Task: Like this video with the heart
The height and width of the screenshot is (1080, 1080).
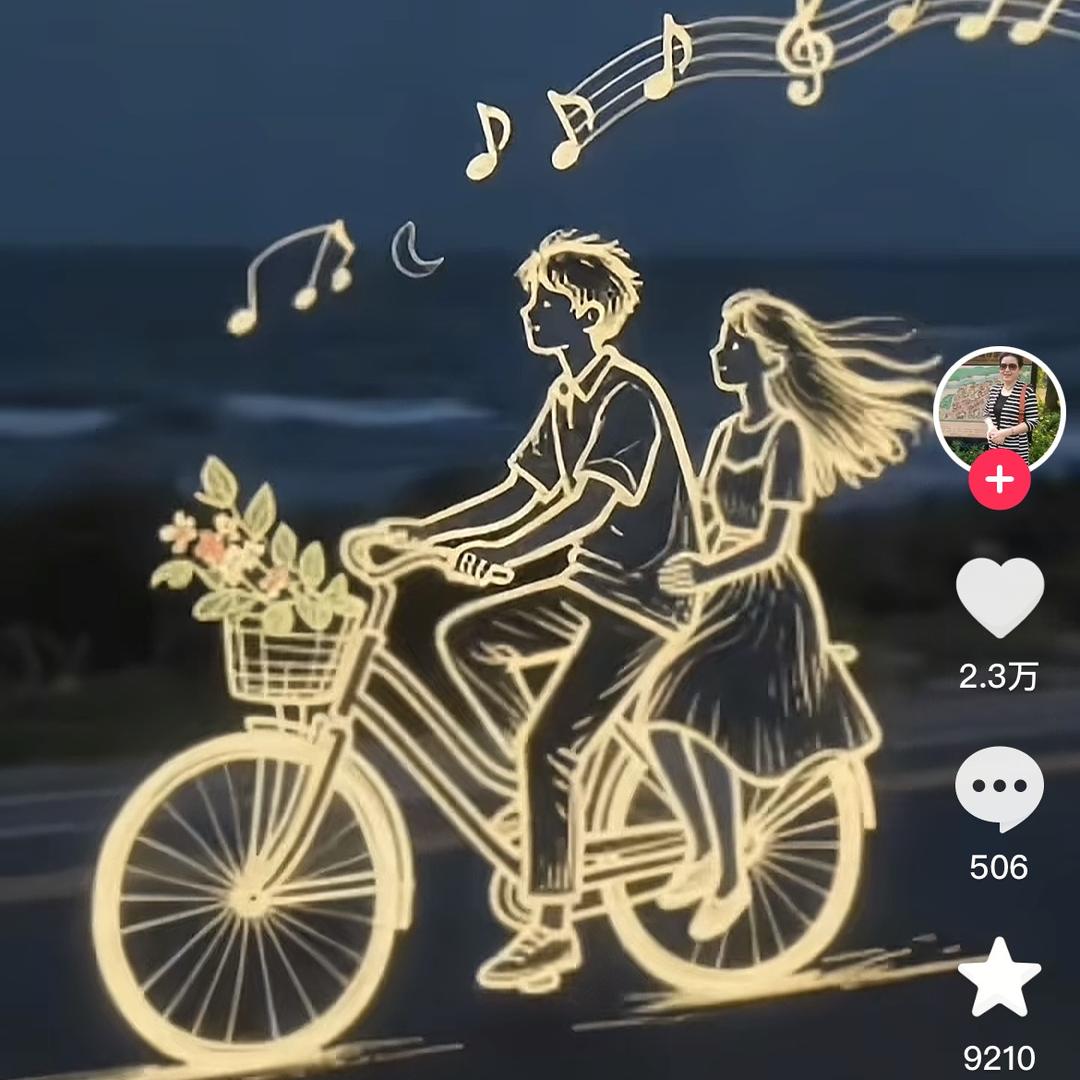Action: pos(999,597)
